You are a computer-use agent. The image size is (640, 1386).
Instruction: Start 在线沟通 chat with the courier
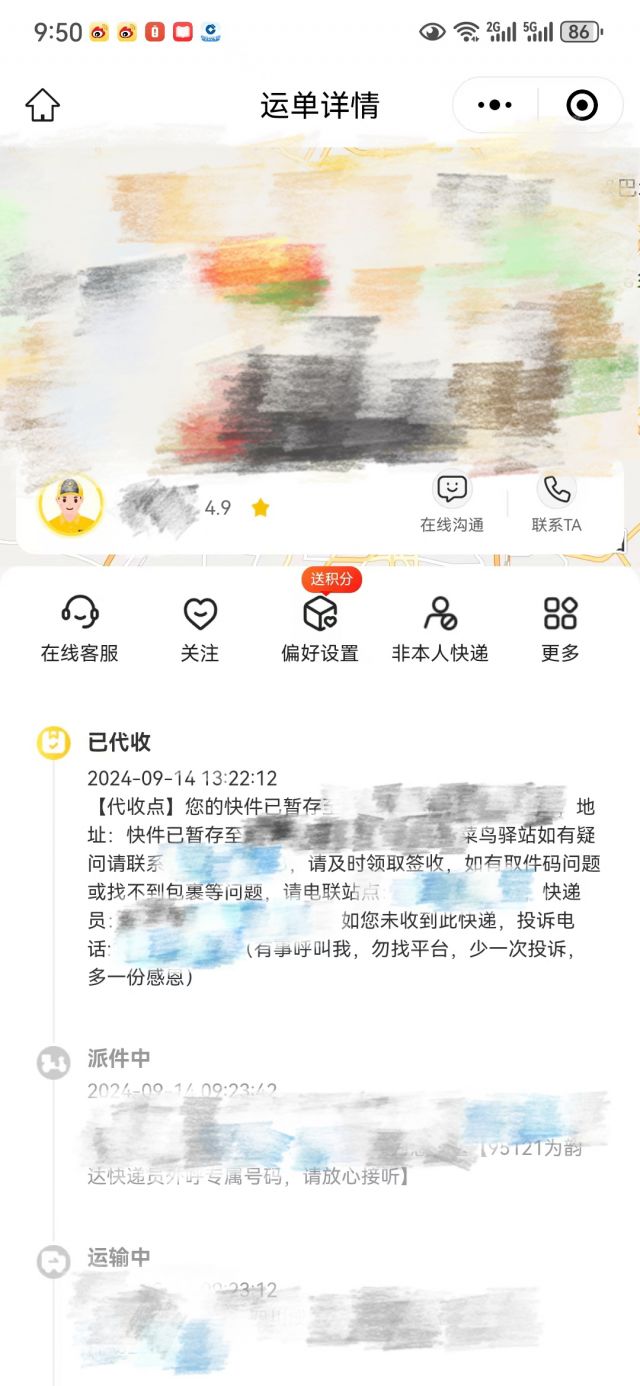point(452,503)
